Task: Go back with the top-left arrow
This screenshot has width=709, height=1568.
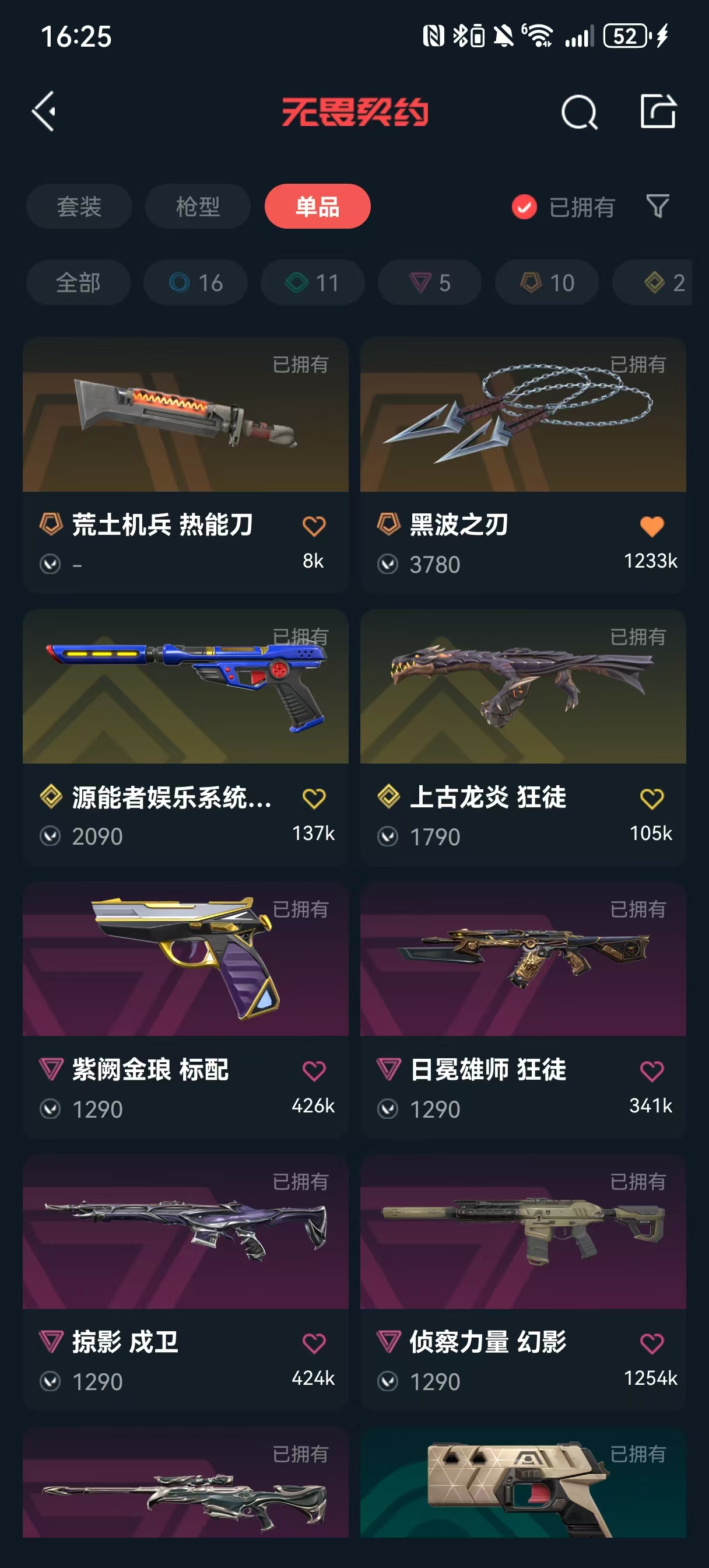Action: (x=44, y=111)
